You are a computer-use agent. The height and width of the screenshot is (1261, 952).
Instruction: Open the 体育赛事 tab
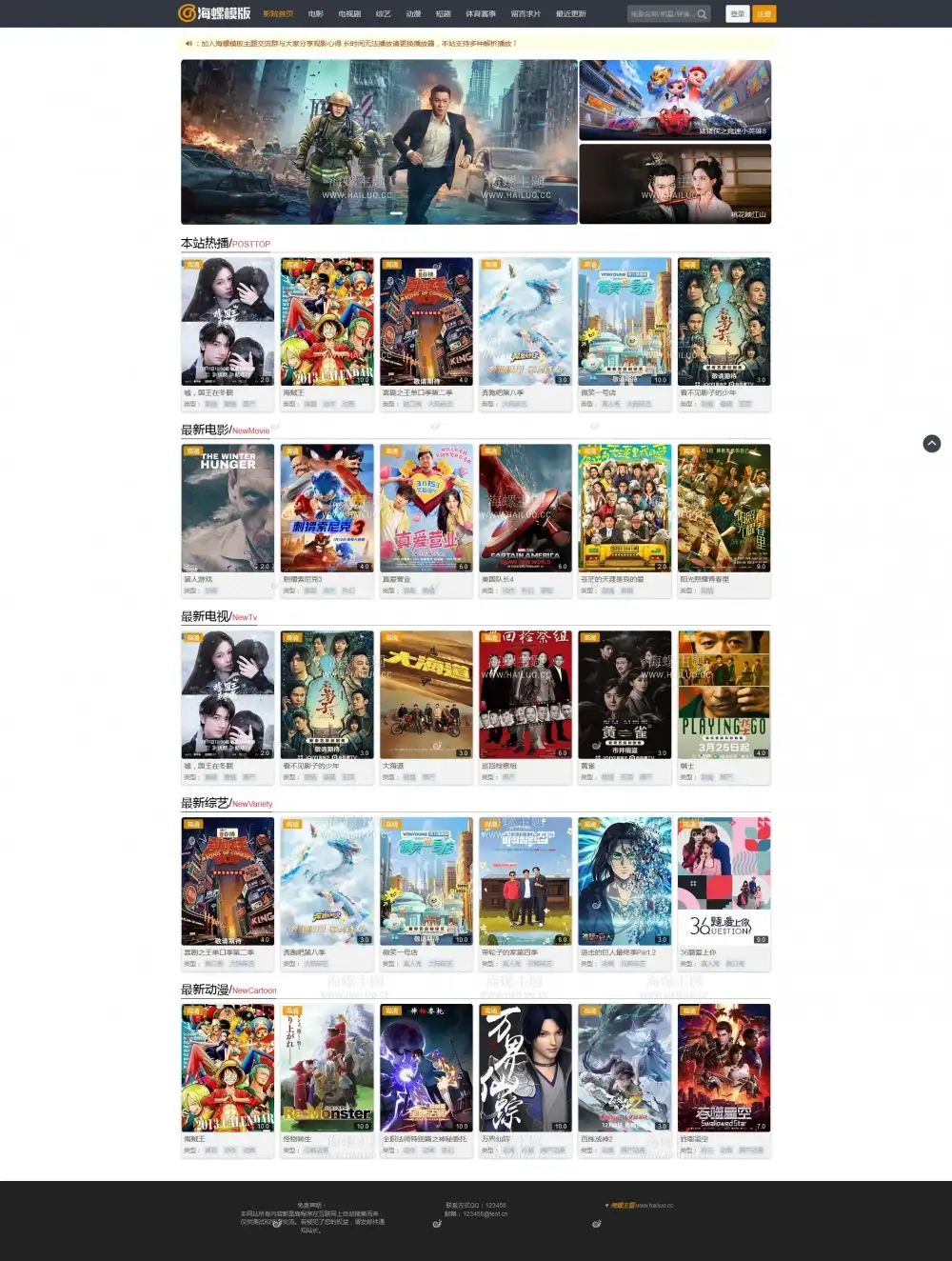481,14
